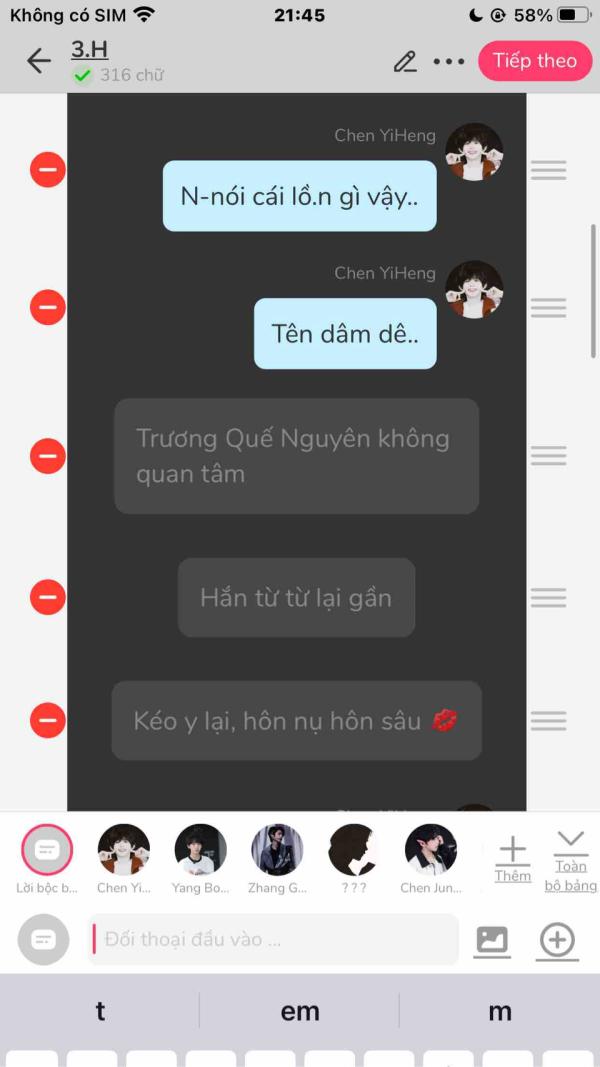Tap the Tiếp theo button
Viewport: 600px width, 1067px height.
coord(535,61)
